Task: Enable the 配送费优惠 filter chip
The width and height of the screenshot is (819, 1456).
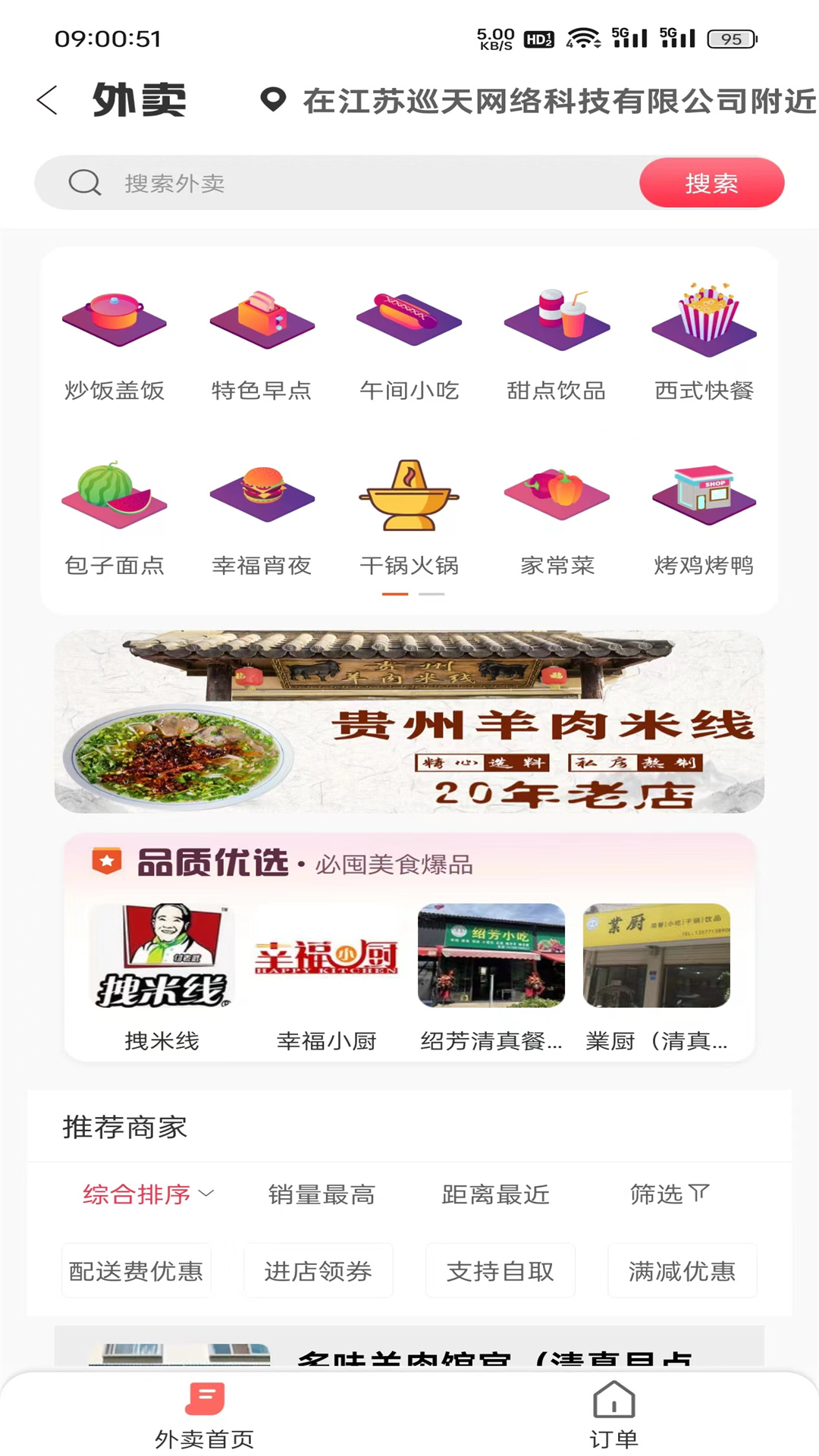Action: 135,1271
